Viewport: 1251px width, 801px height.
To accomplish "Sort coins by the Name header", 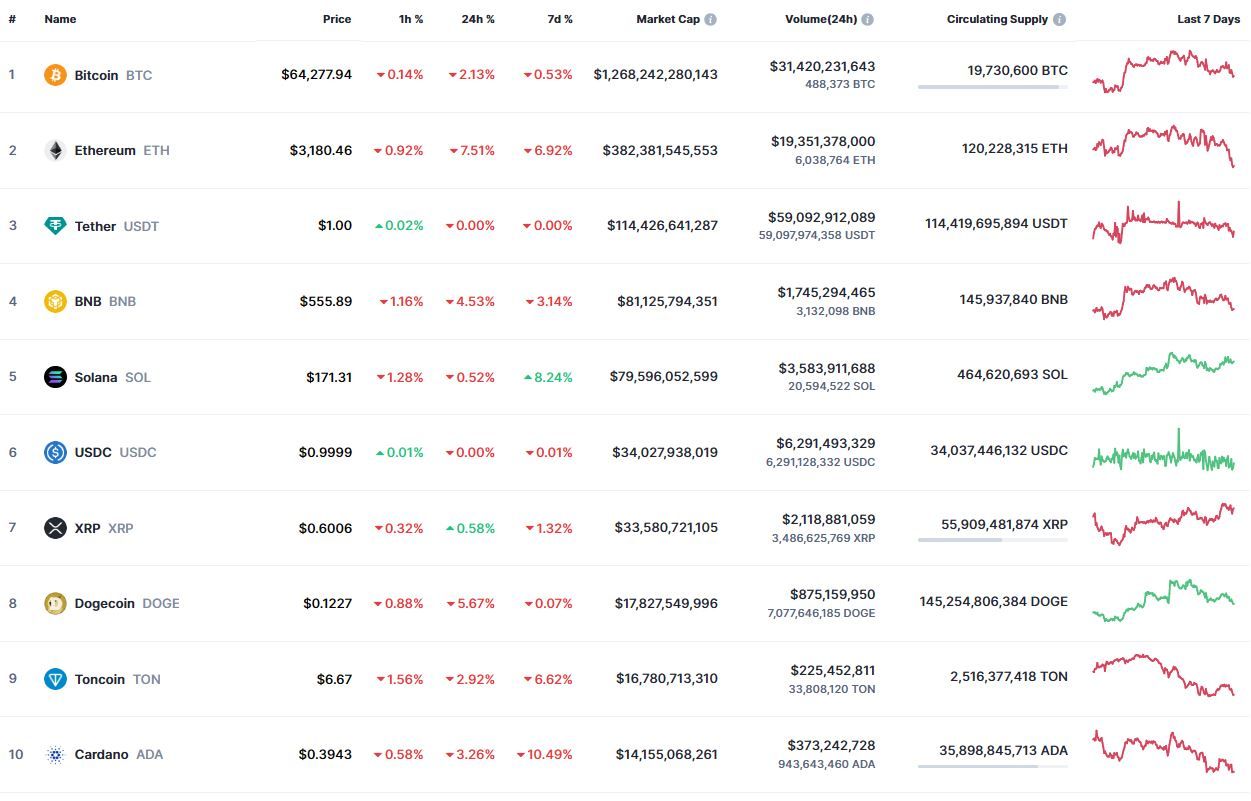I will click(x=60, y=19).
